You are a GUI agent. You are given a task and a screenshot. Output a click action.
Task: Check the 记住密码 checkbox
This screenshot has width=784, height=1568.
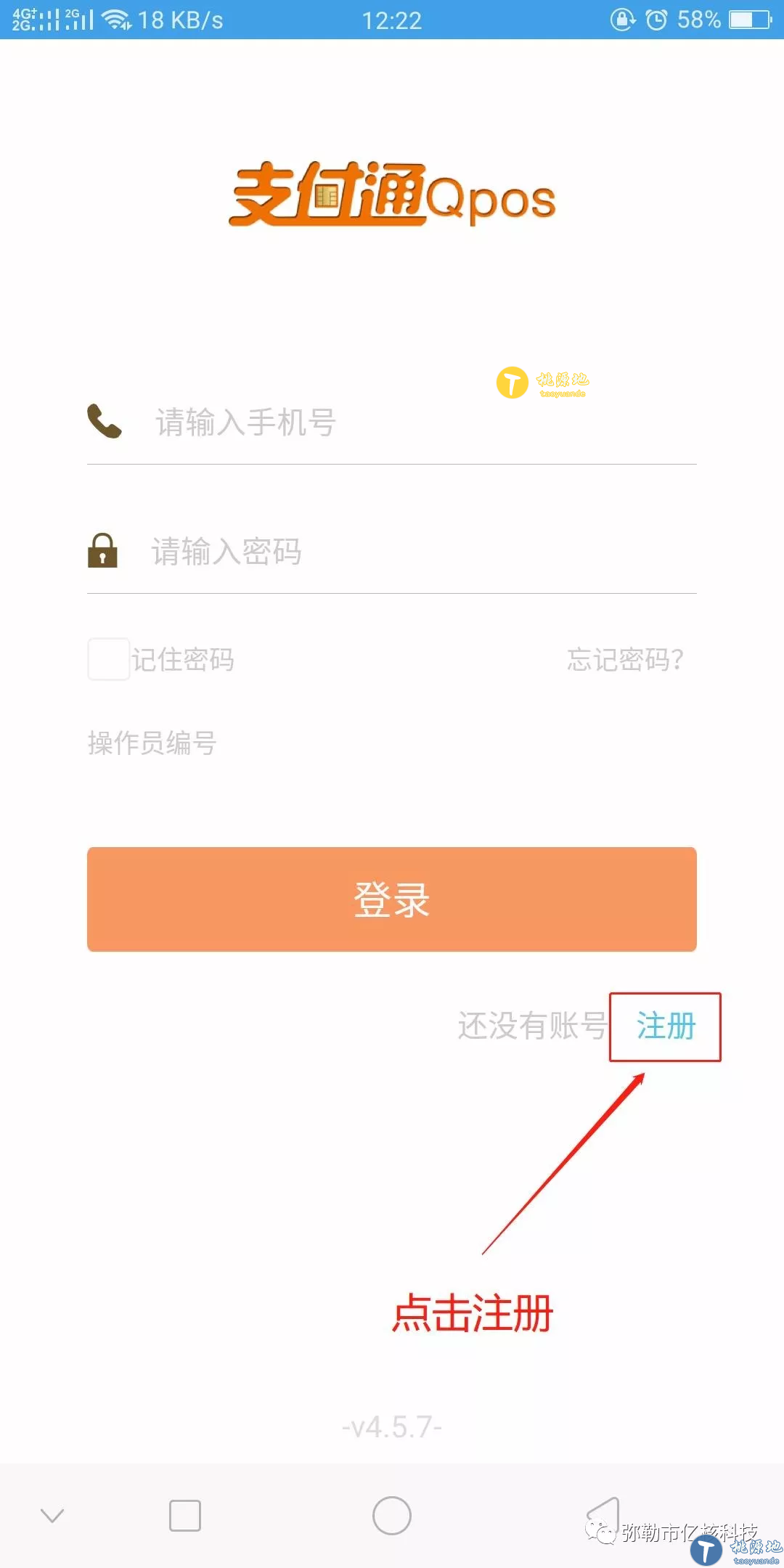pos(109,659)
